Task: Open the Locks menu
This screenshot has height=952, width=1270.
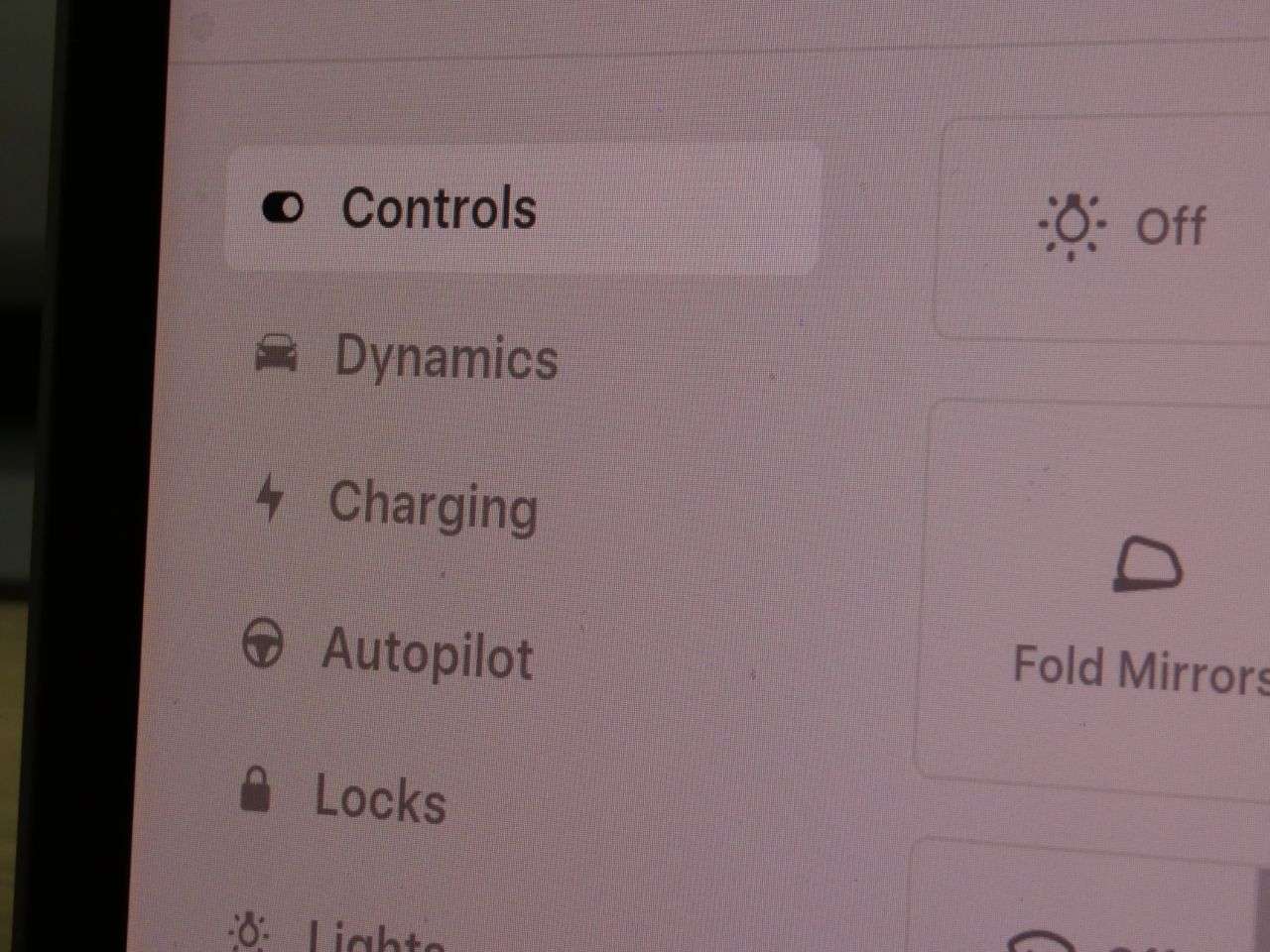Action: pos(379,797)
